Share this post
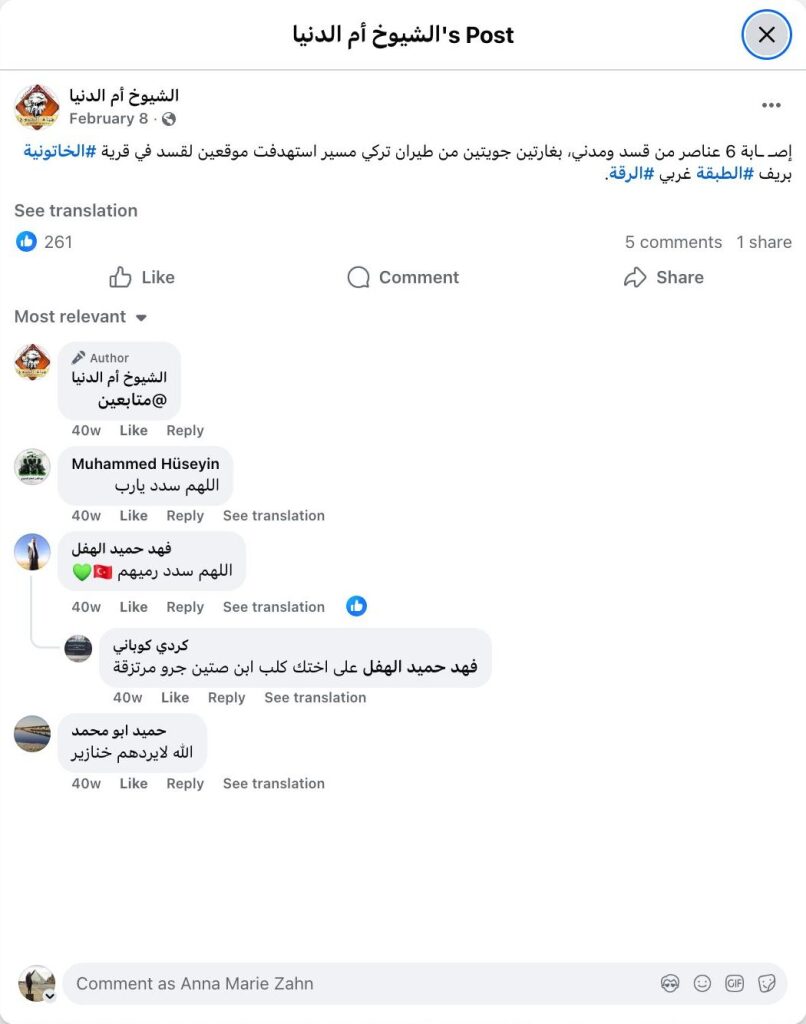The width and height of the screenshot is (806, 1024). click(x=663, y=277)
